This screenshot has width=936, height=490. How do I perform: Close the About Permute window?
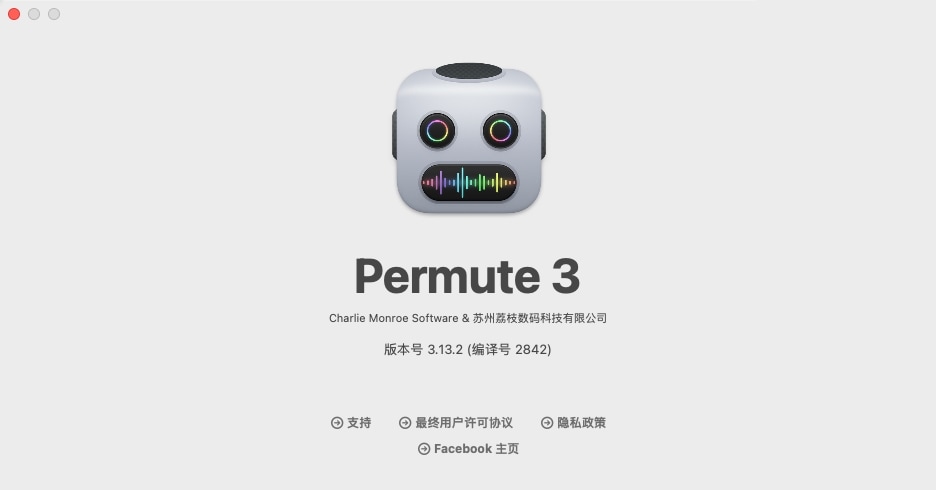point(14,14)
